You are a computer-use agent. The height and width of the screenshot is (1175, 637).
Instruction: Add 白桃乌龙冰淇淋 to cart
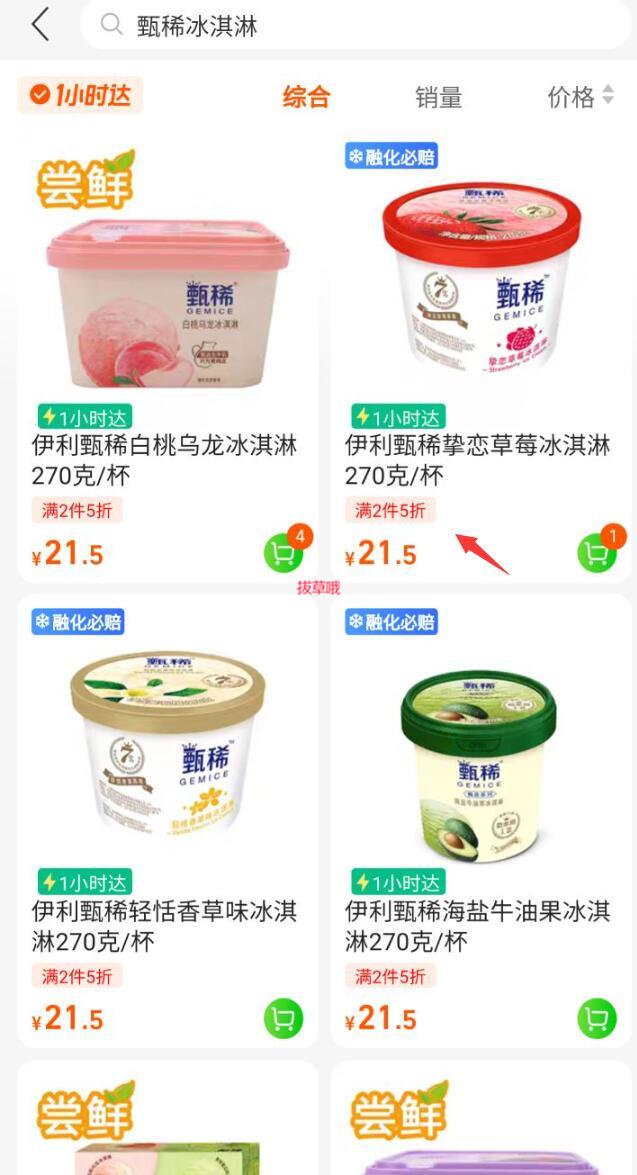pyautogui.click(x=284, y=553)
